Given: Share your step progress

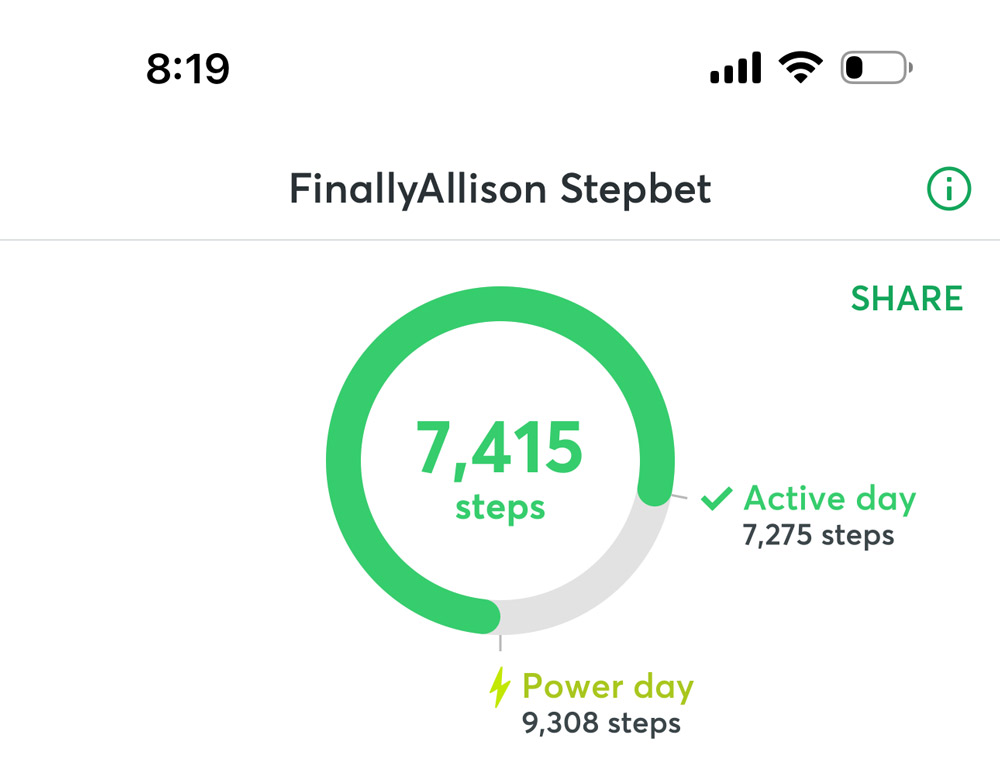Looking at the screenshot, I should [906, 298].
